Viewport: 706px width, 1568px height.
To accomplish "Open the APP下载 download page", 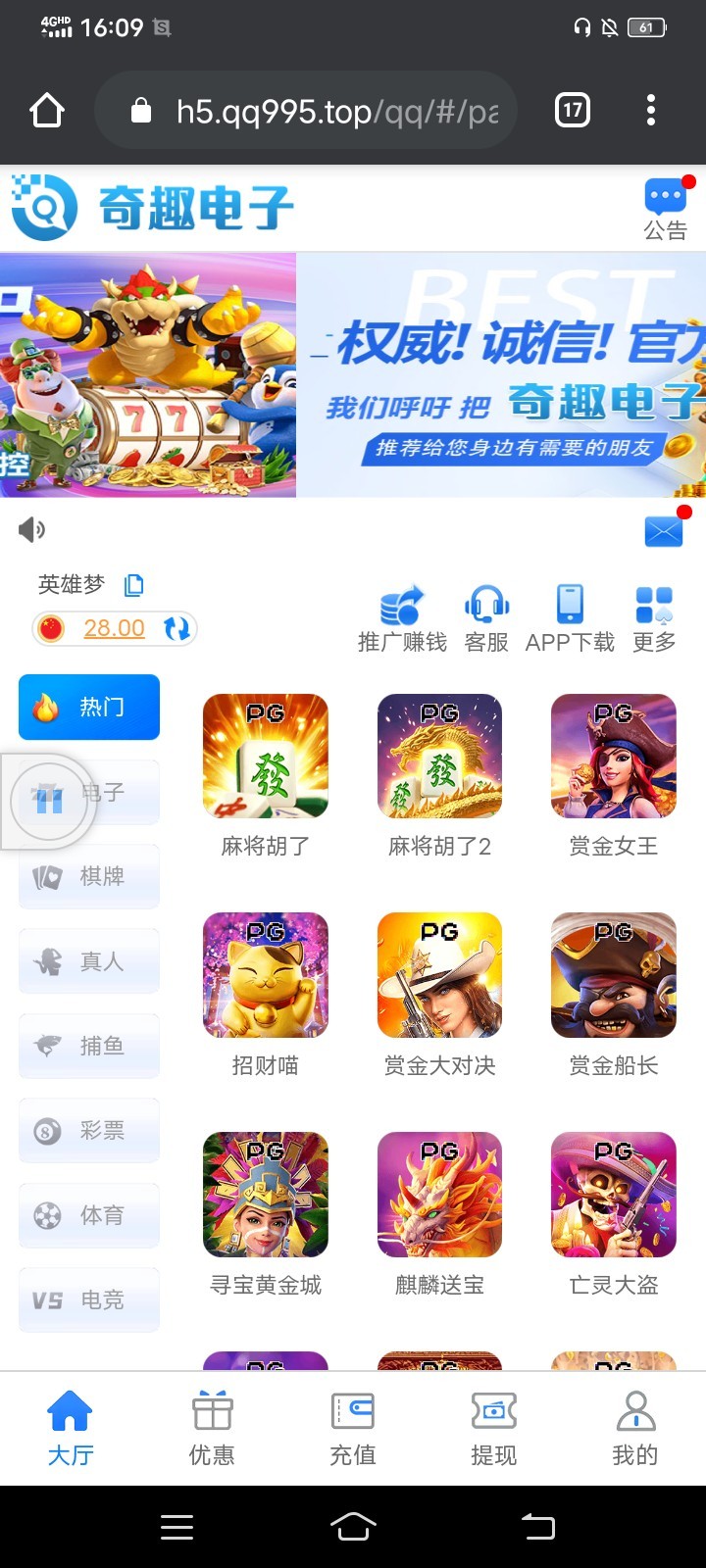I will [570, 617].
